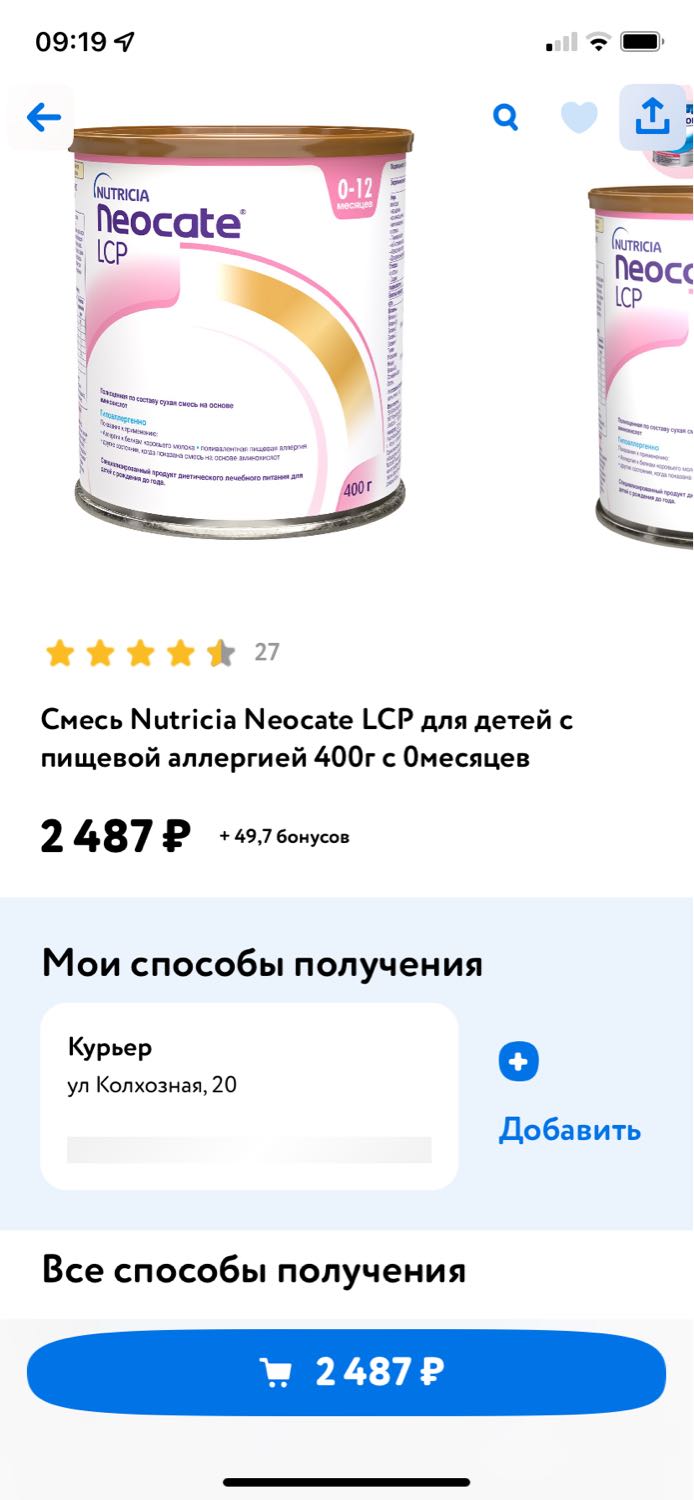Add to cart for 2 487 ₽
Screen dimensions: 694x1500
[x=346, y=1371]
